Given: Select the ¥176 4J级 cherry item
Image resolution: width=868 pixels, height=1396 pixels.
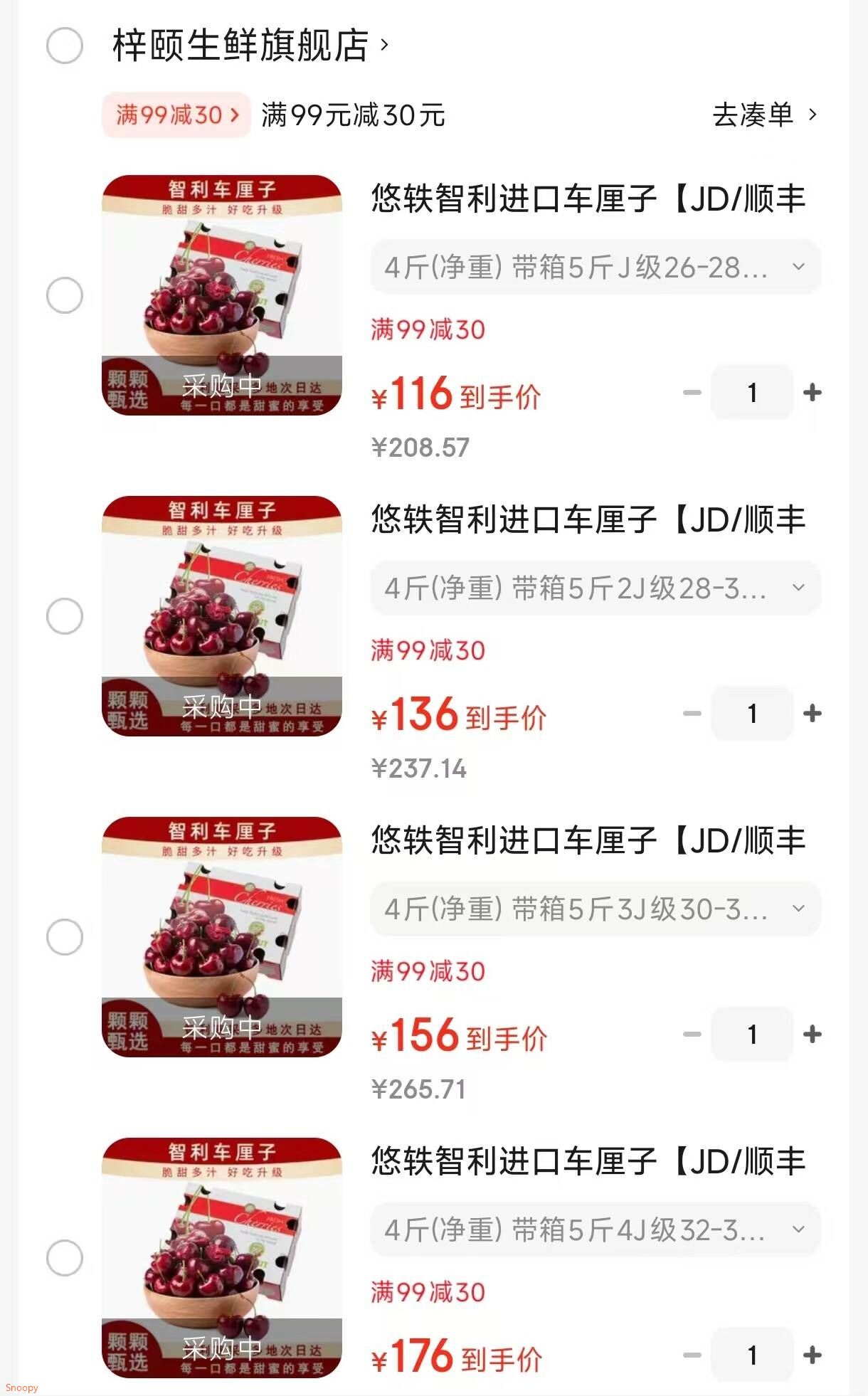Looking at the screenshot, I should coord(65,1258).
